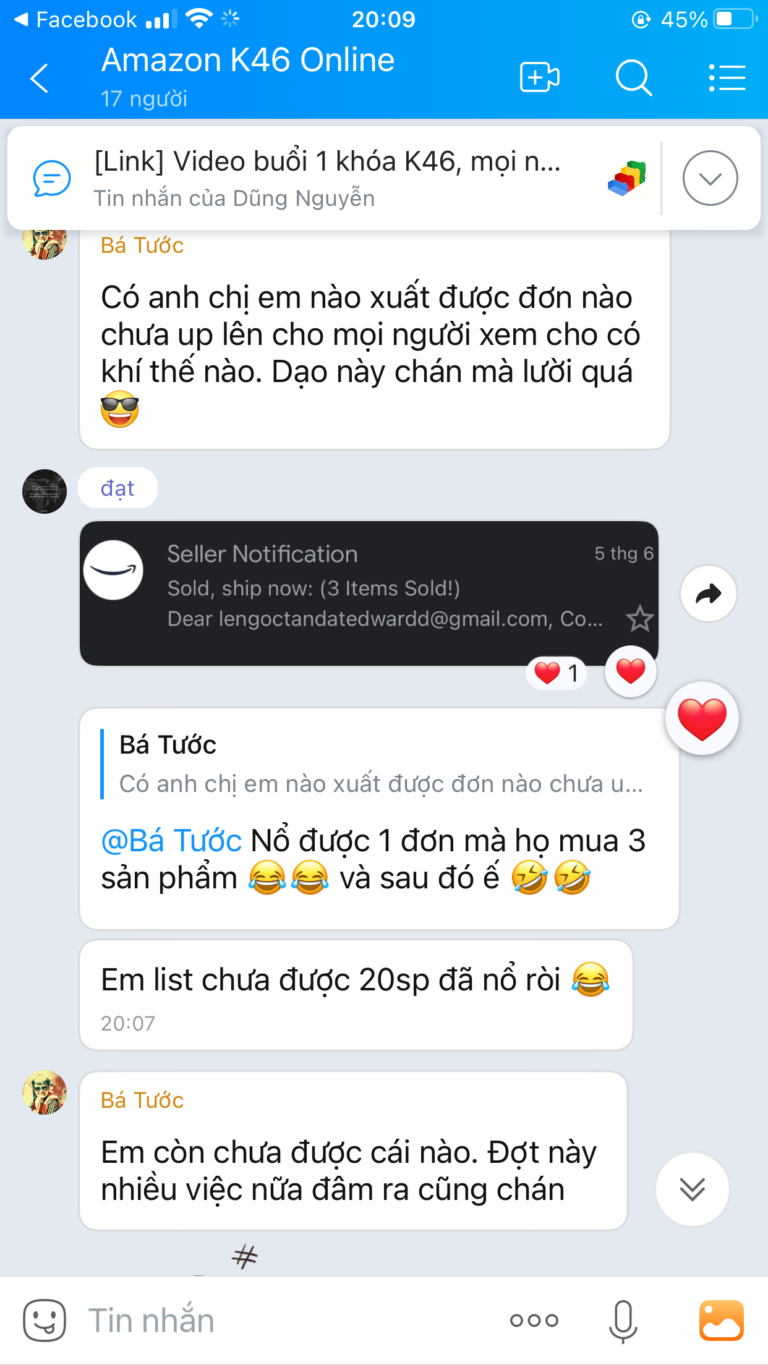
Task: Go back from Amazon K46 Online chat
Action: point(40,78)
